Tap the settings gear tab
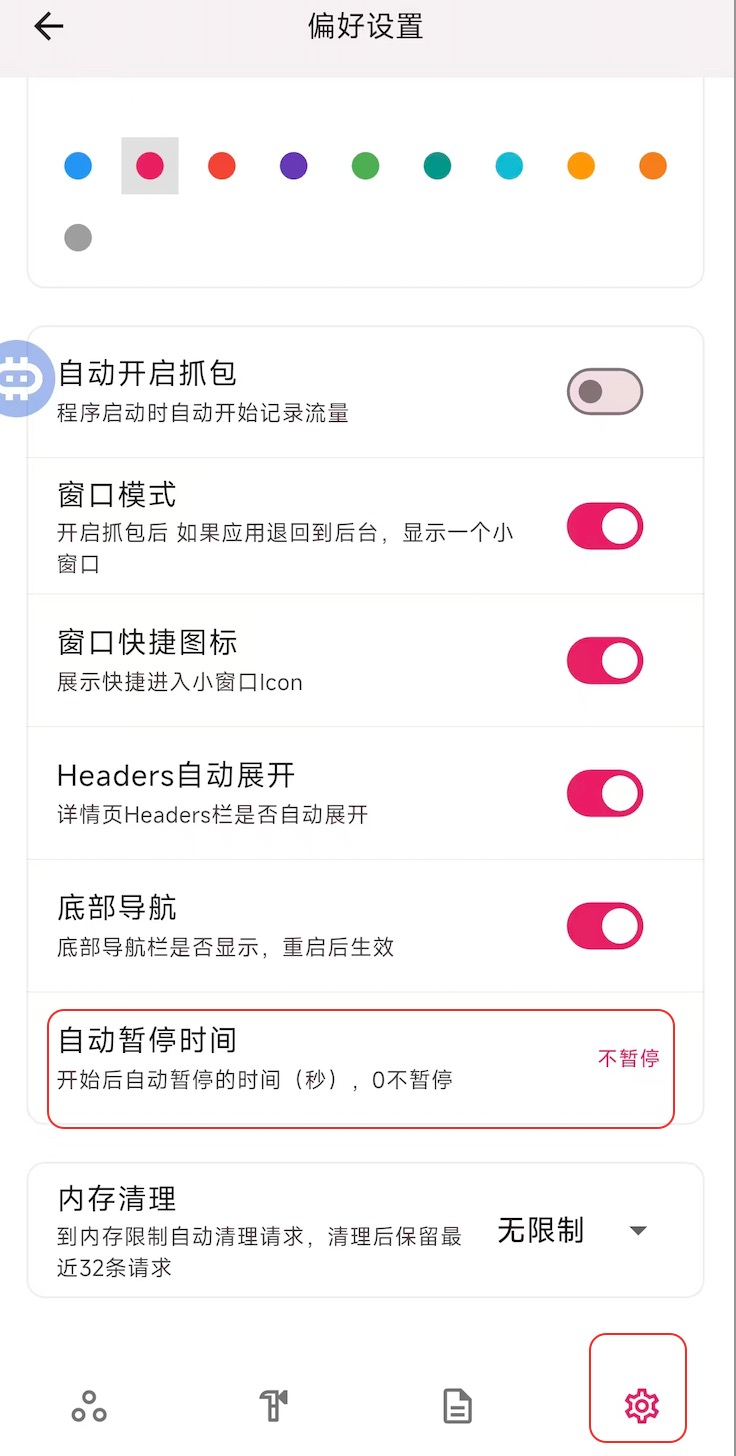736x1456 pixels. [640, 1405]
